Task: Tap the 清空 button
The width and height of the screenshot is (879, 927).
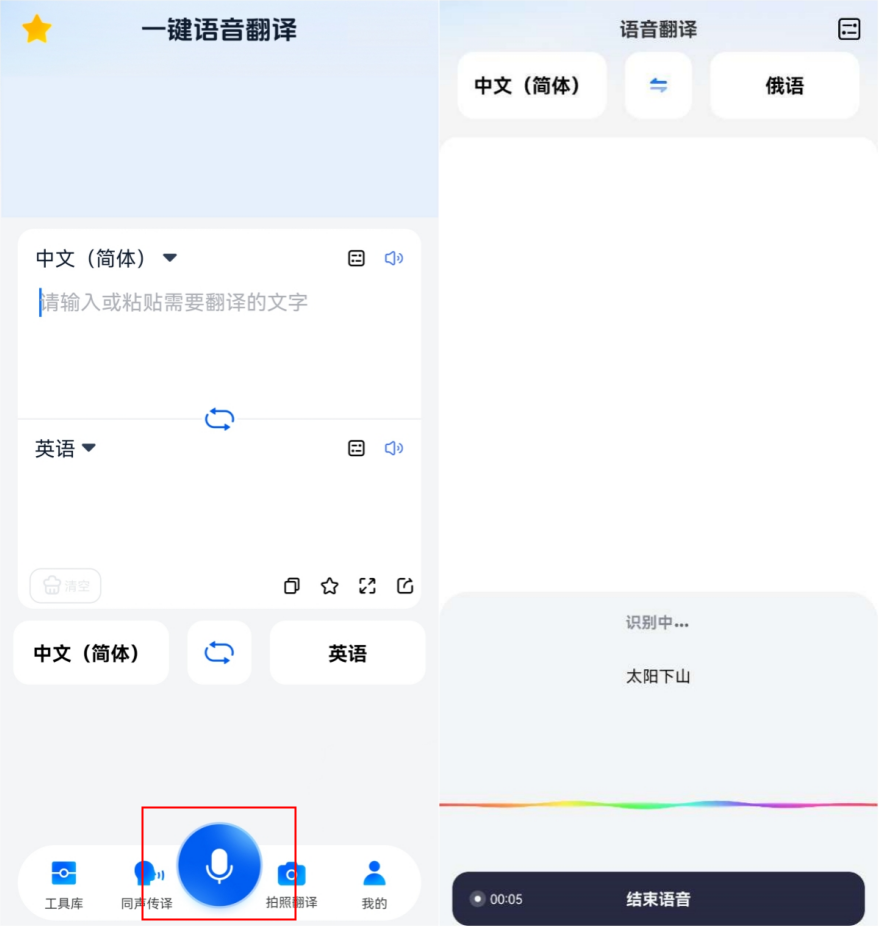Action: click(66, 586)
